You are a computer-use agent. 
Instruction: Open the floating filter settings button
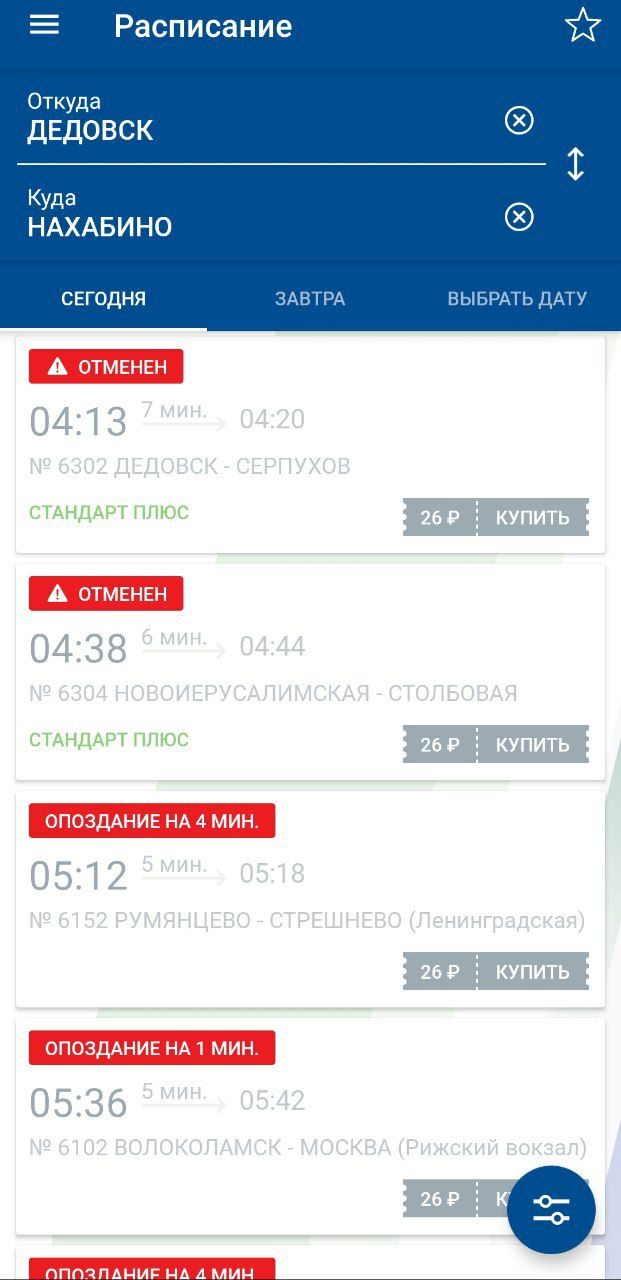[x=551, y=1210]
